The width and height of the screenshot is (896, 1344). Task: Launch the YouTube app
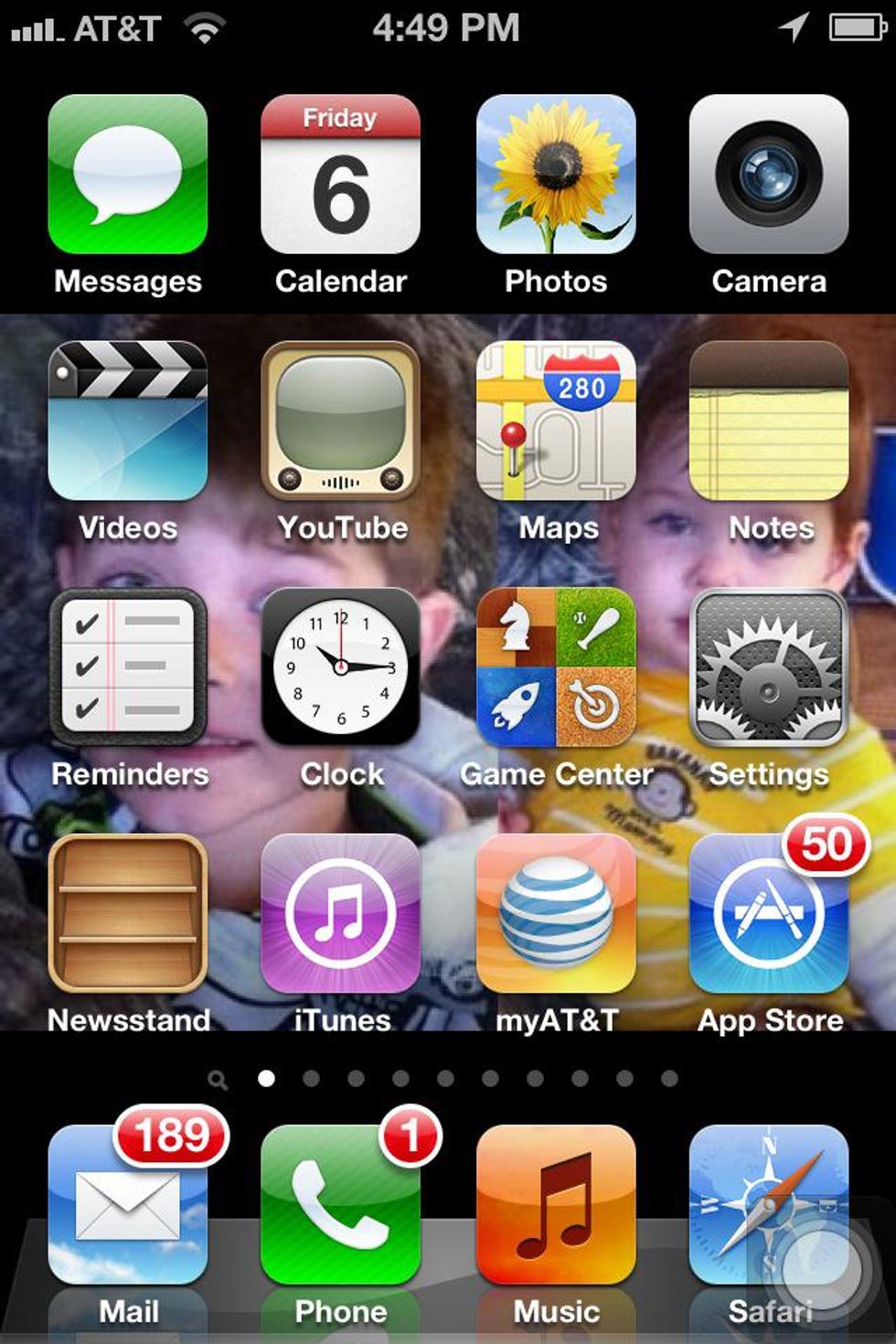click(x=340, y=421)
